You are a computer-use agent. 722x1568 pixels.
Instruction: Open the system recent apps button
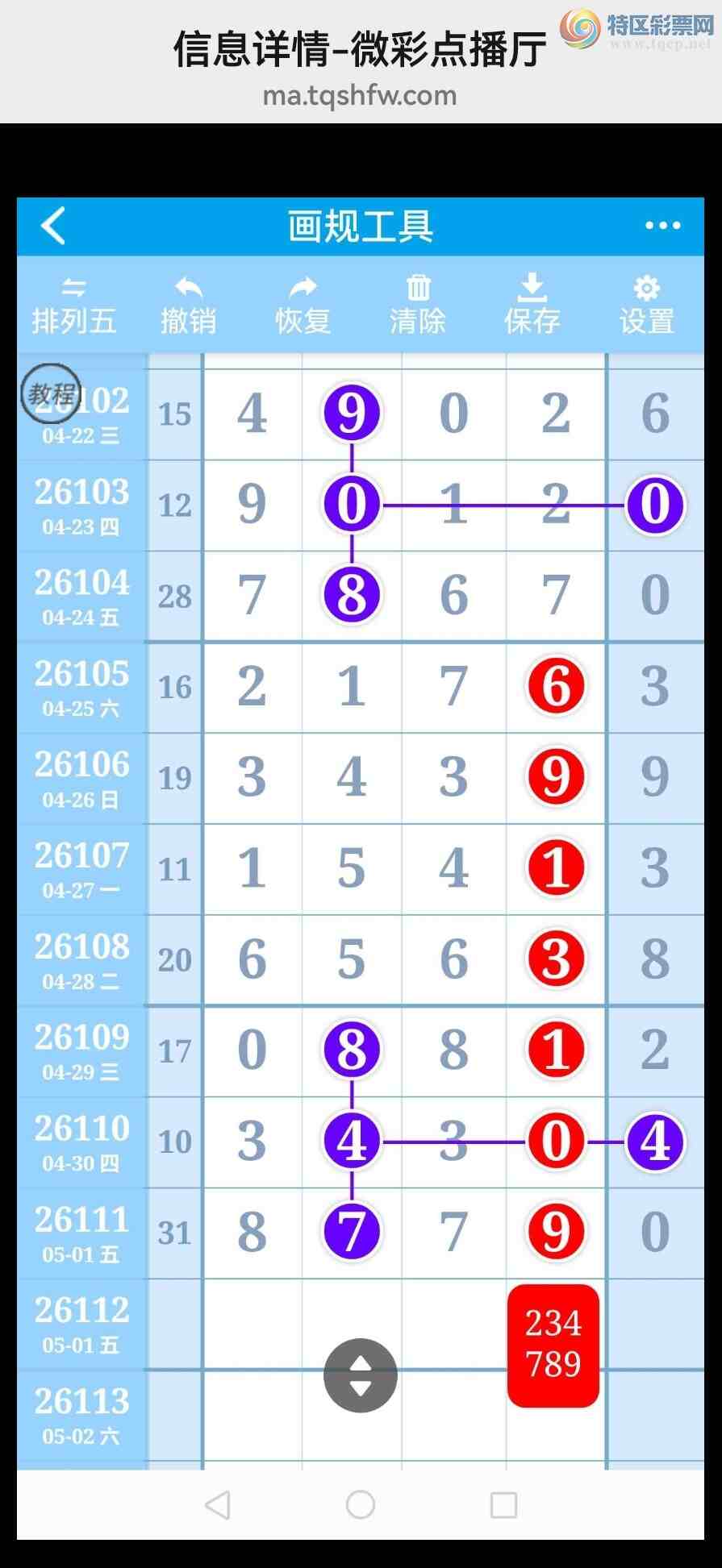coord(503,1504)
